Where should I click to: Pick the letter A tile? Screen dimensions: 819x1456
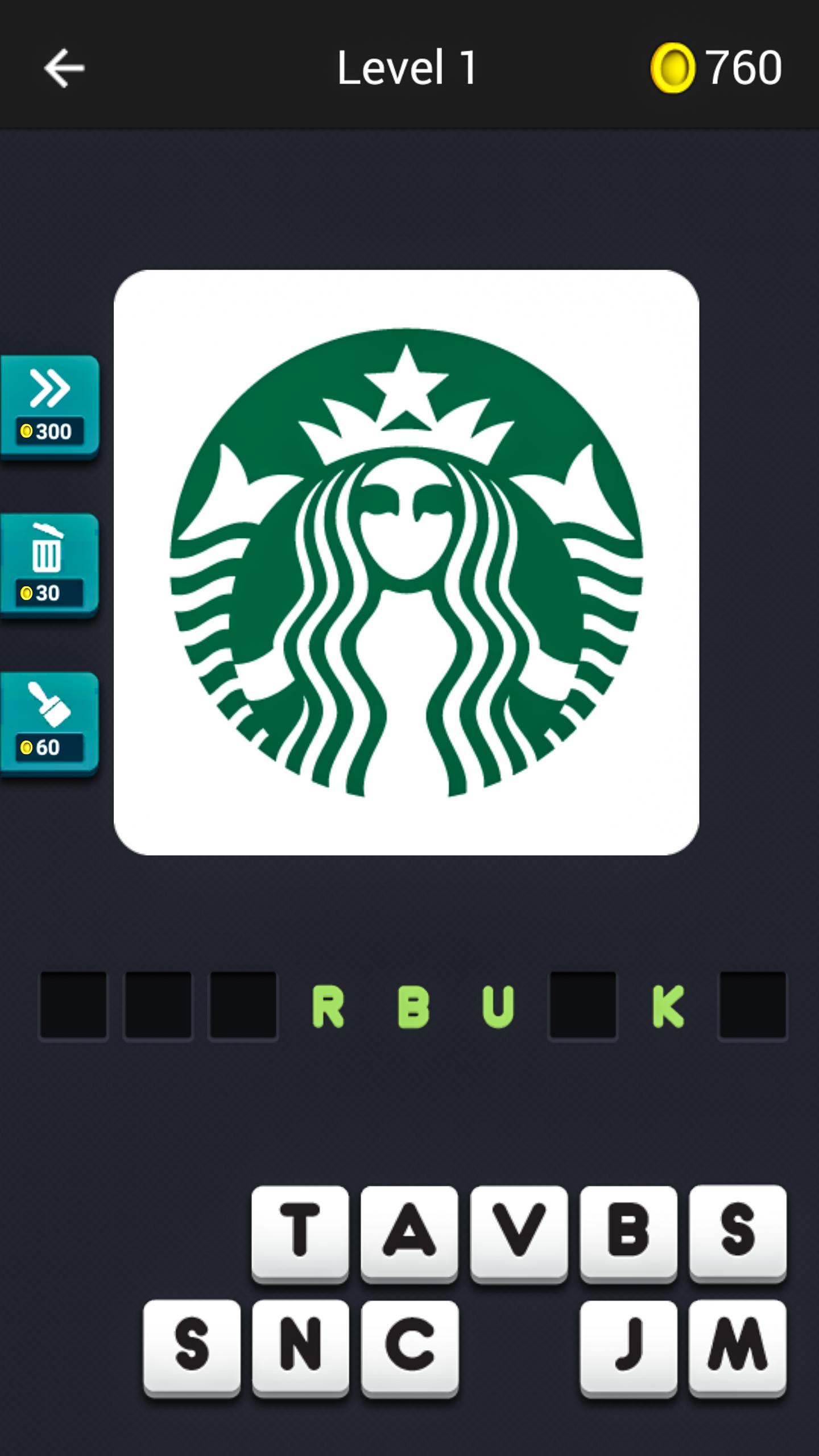point(409,1232)
